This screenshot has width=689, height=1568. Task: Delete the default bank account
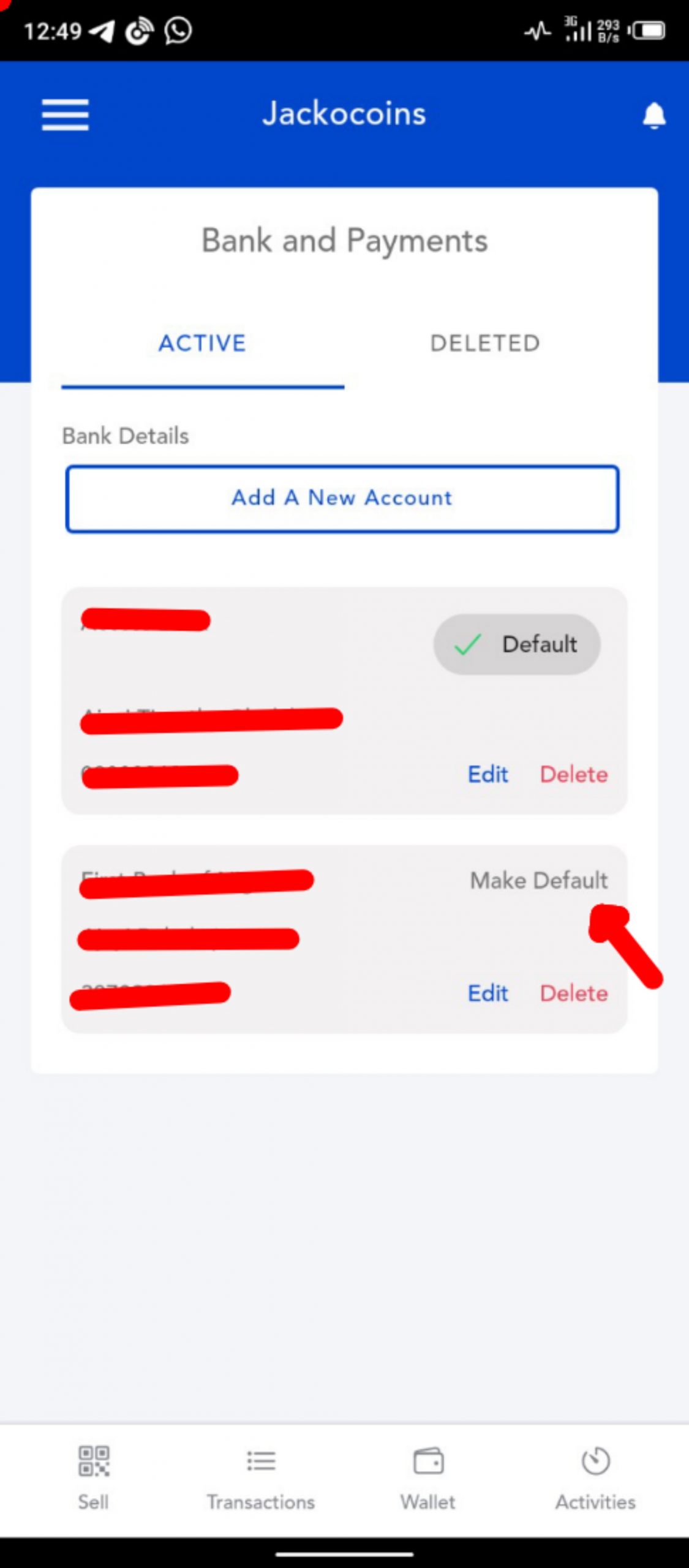(x=573, y=775)
